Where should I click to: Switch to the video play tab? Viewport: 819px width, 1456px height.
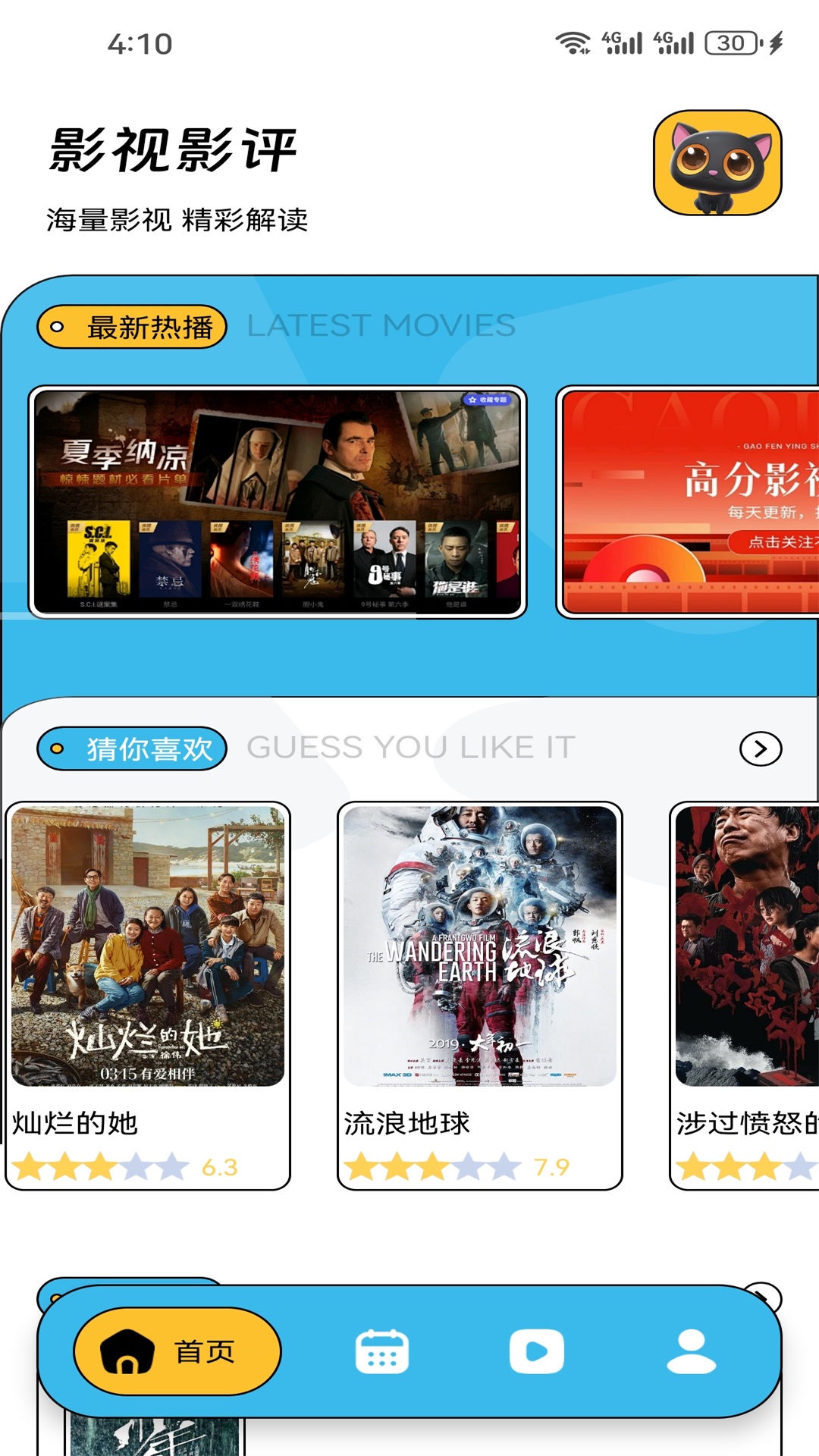click(x=536, y=1351)
